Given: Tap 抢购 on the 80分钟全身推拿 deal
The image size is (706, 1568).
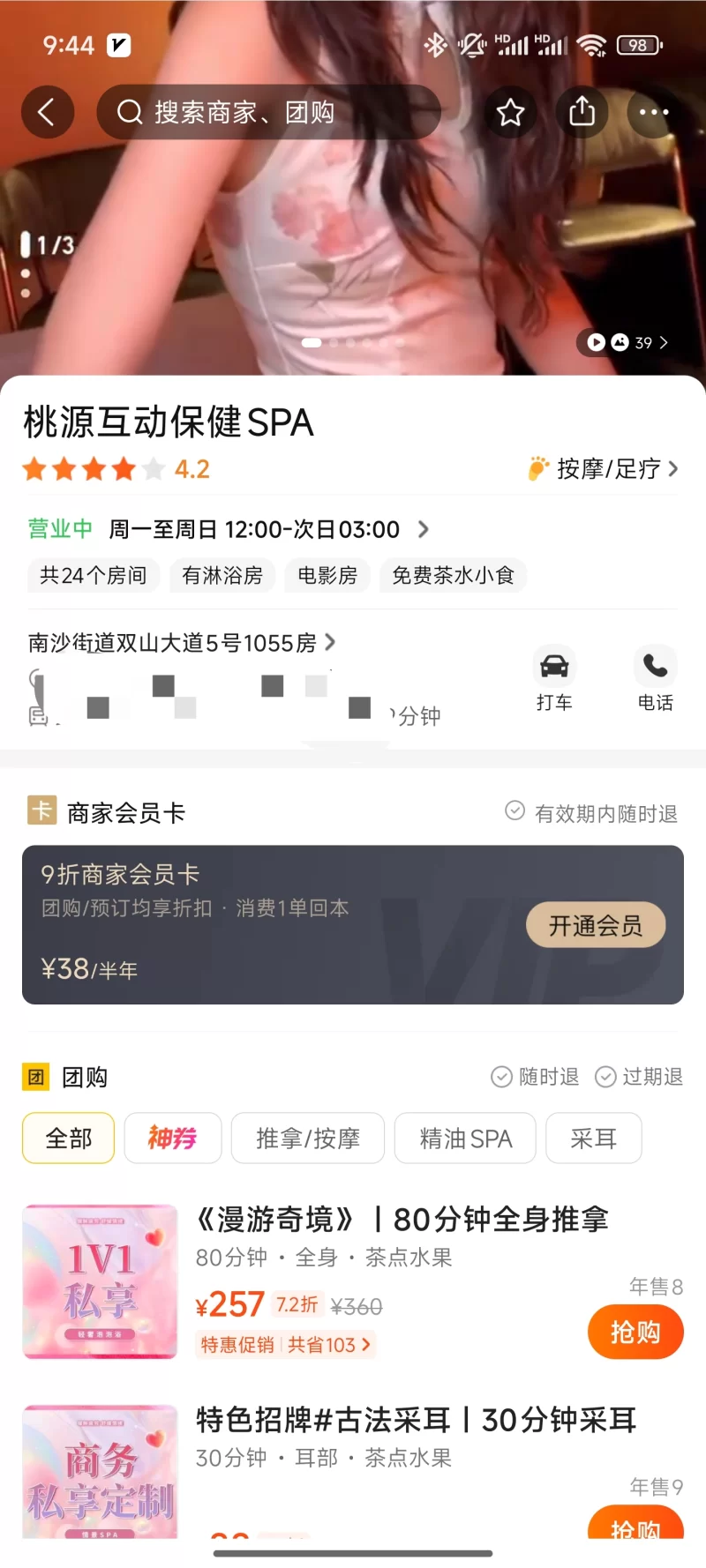Looking at the screenshot, I should 635,1332.
